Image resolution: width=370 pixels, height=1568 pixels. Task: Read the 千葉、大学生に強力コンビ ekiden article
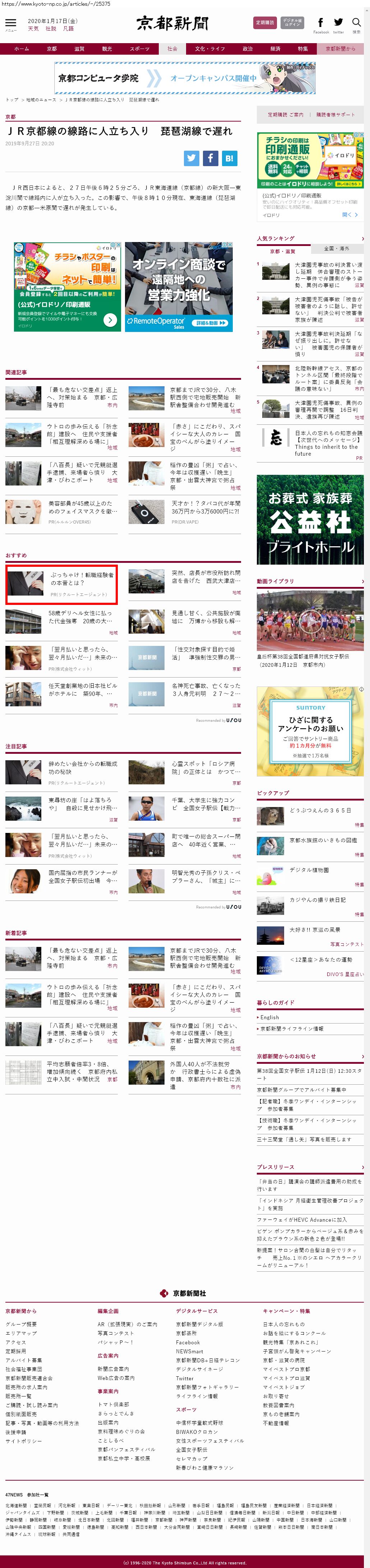coord(203,803)
